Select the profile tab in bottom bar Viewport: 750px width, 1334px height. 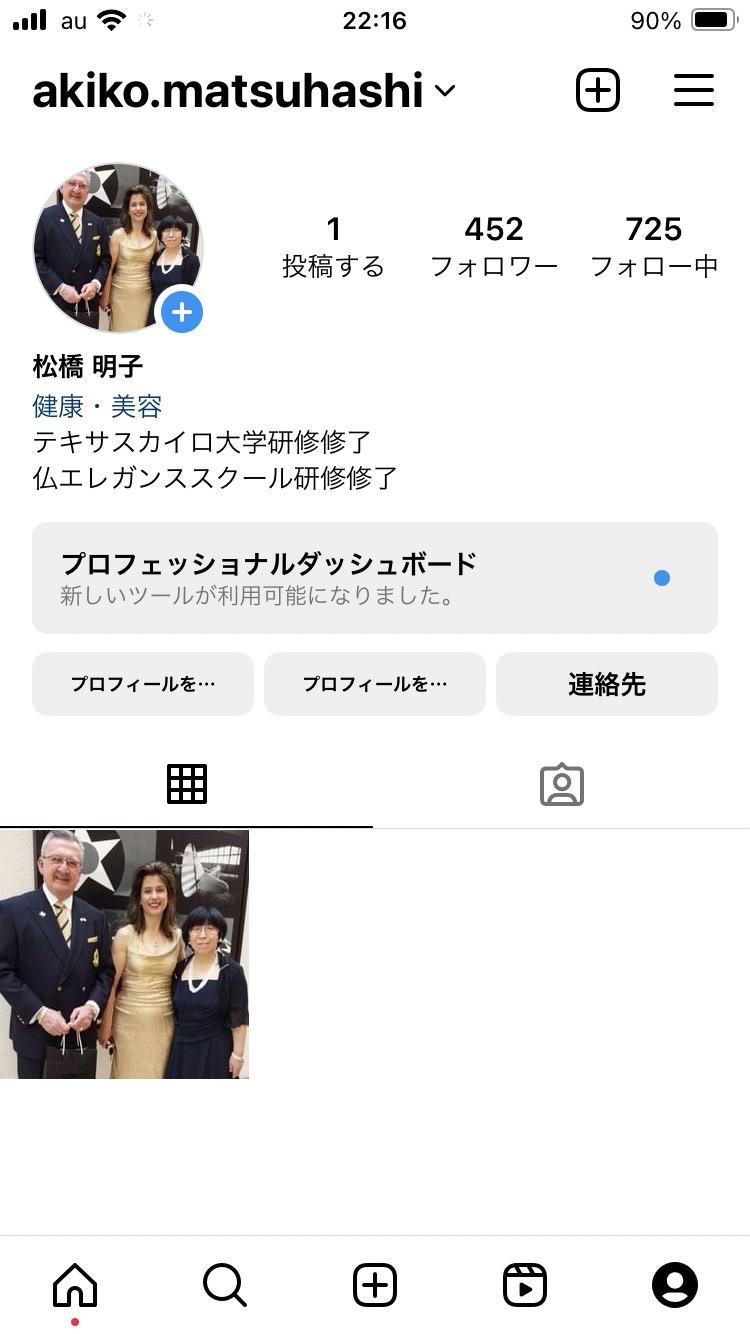point(675,1285)
